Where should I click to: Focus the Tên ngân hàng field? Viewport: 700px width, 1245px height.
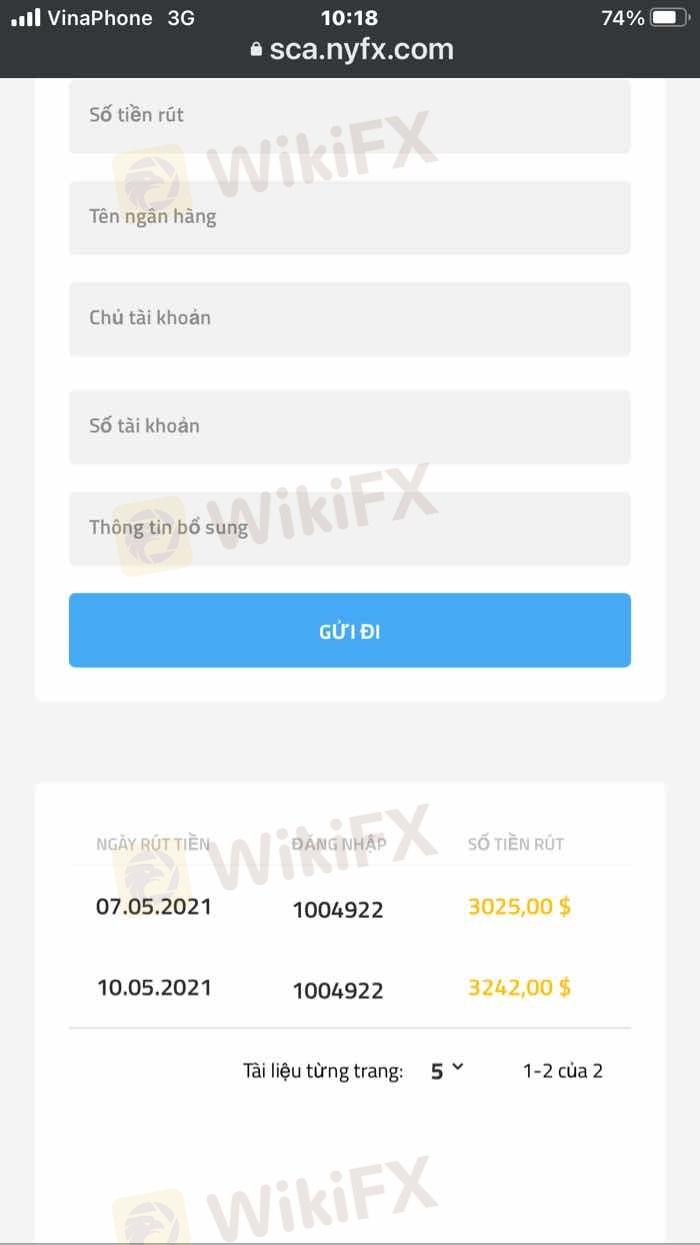point(349,217)
